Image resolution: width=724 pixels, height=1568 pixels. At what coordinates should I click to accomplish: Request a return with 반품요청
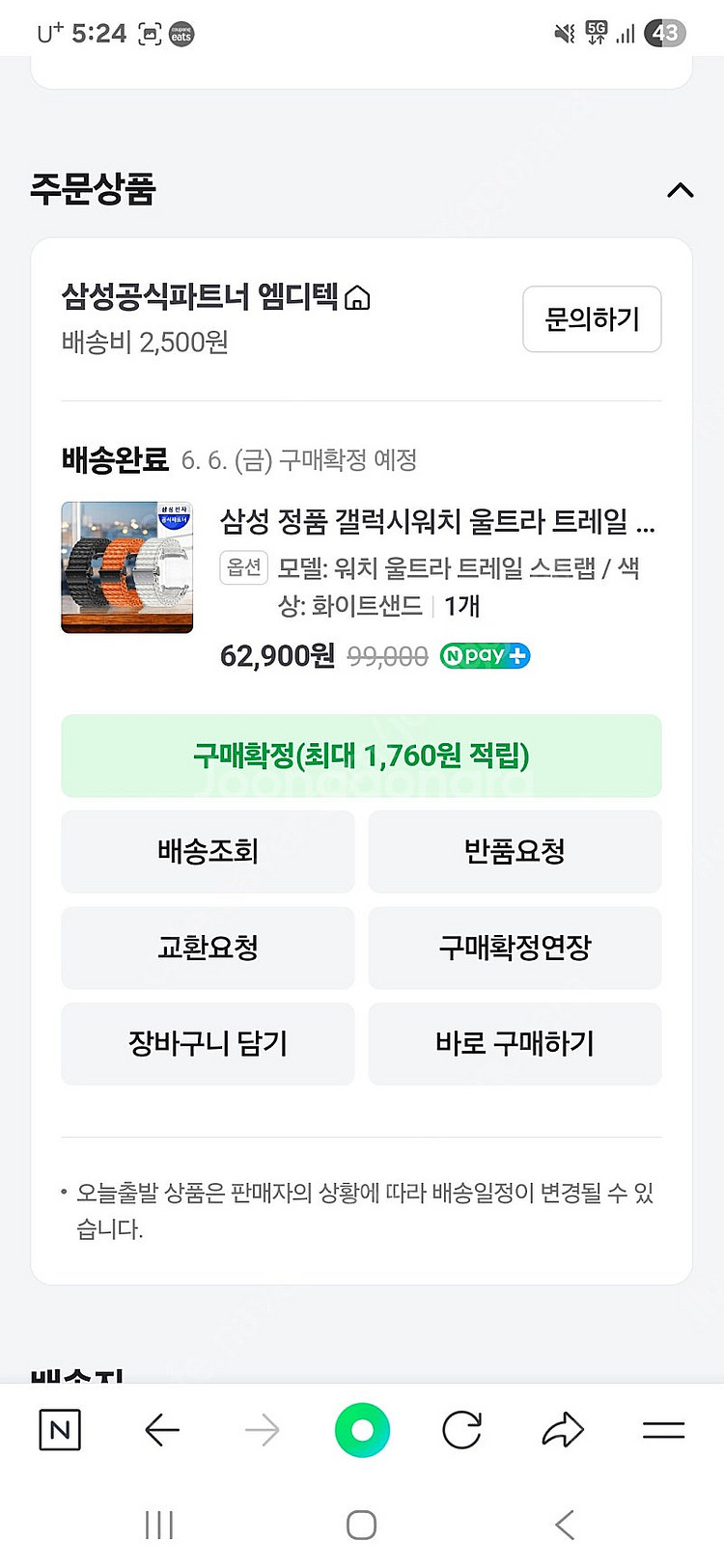pyautogui.click(x=515, y=851)
